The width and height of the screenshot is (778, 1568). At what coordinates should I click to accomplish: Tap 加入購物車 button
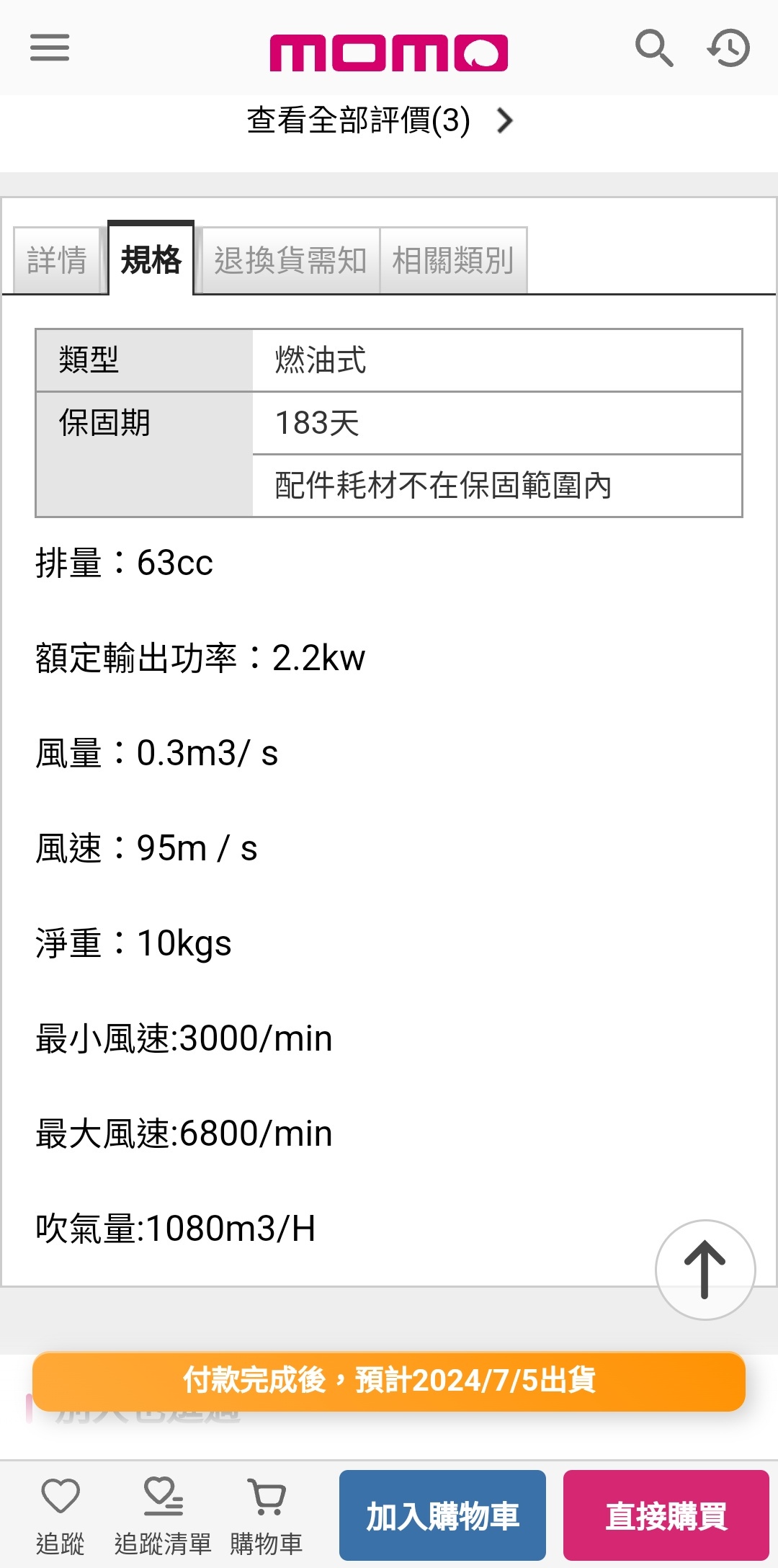(x=442, y=1515)
